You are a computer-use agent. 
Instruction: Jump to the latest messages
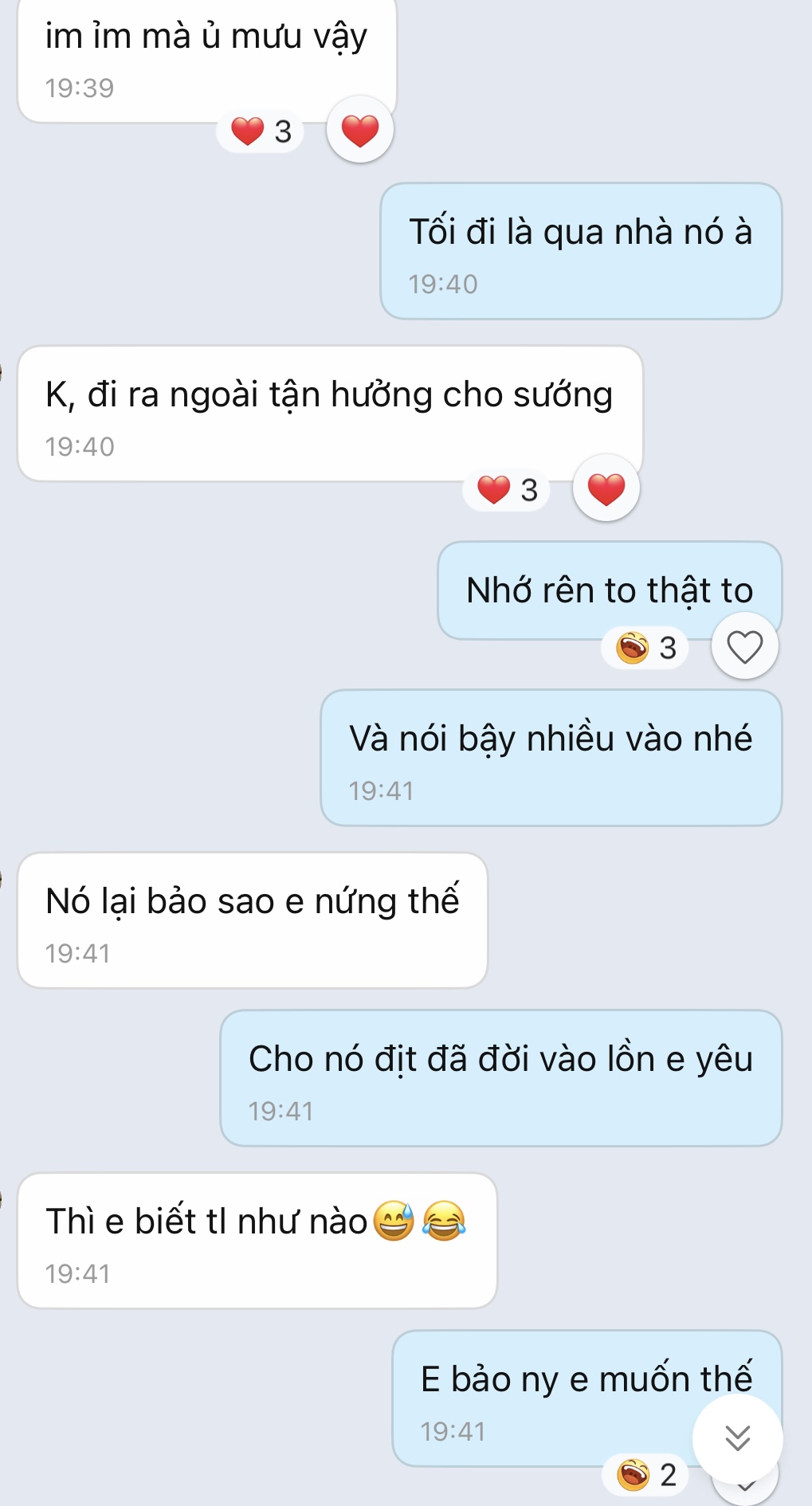[x=737, y=1438]
